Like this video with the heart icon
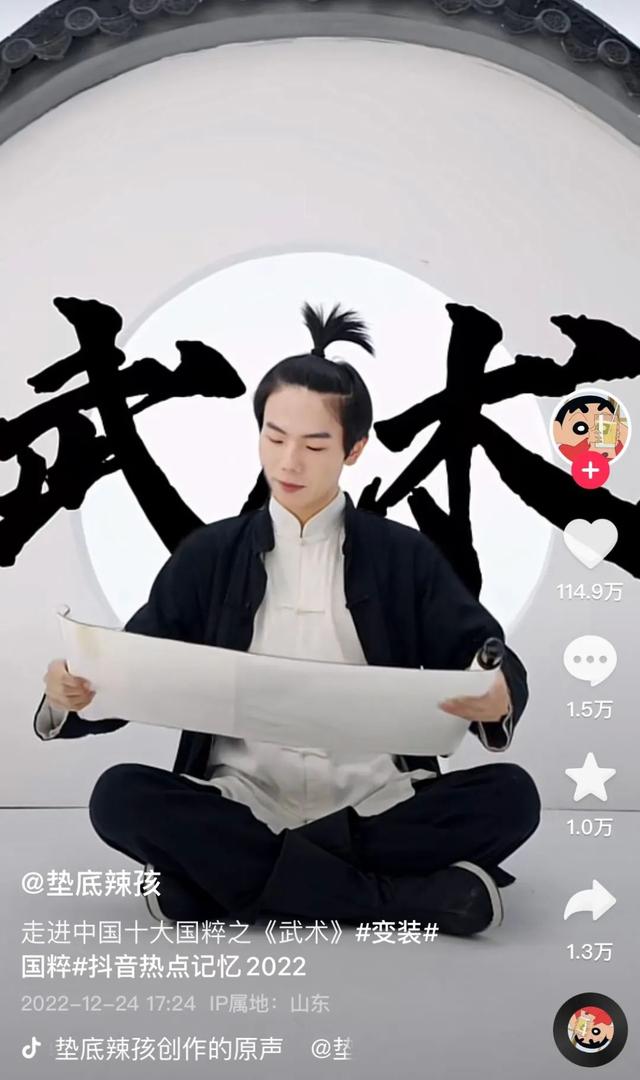 click(x=590, y=544)
